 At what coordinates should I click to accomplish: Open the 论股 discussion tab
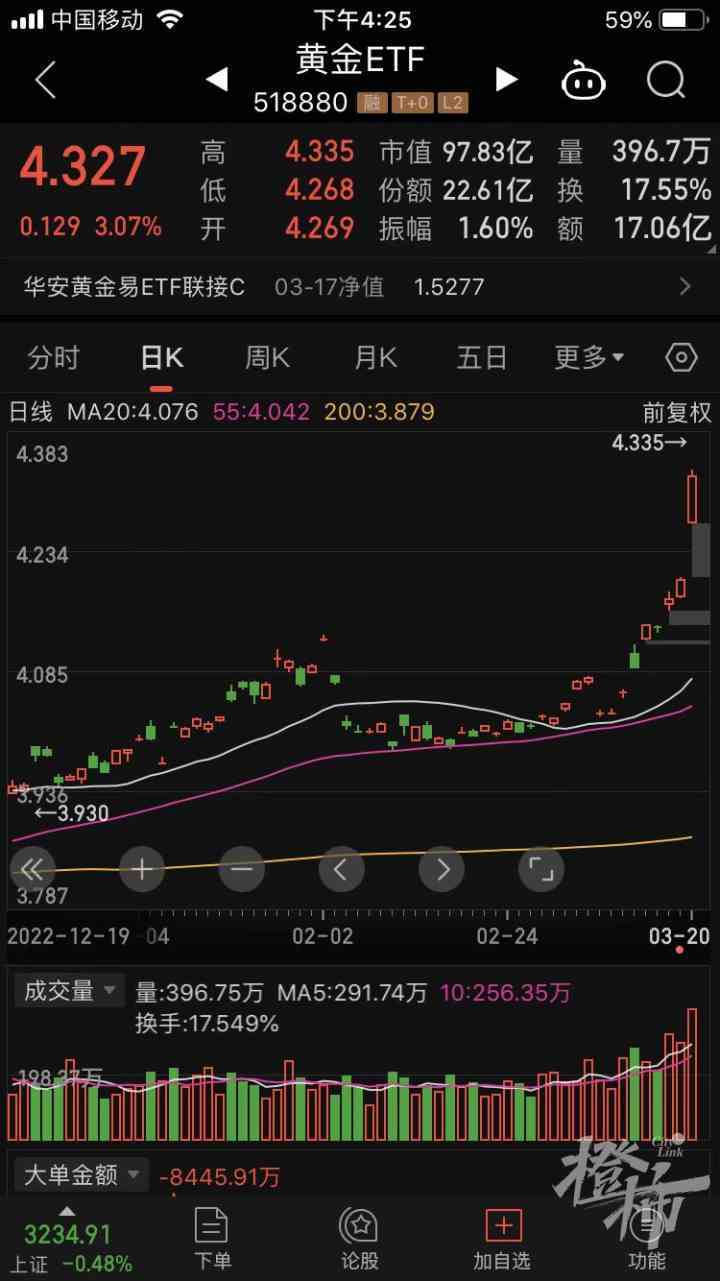tap(358, 1237)
